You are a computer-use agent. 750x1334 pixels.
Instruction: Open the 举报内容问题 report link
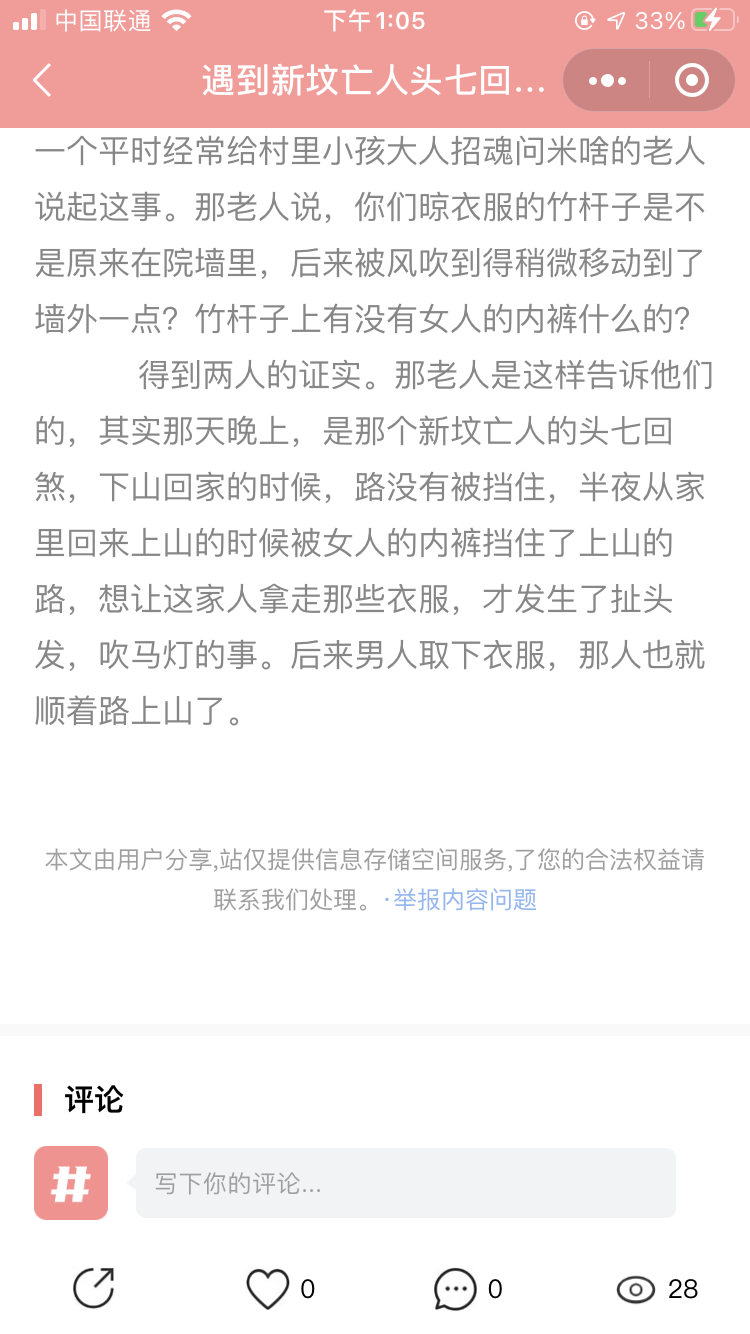coord(464,900)
